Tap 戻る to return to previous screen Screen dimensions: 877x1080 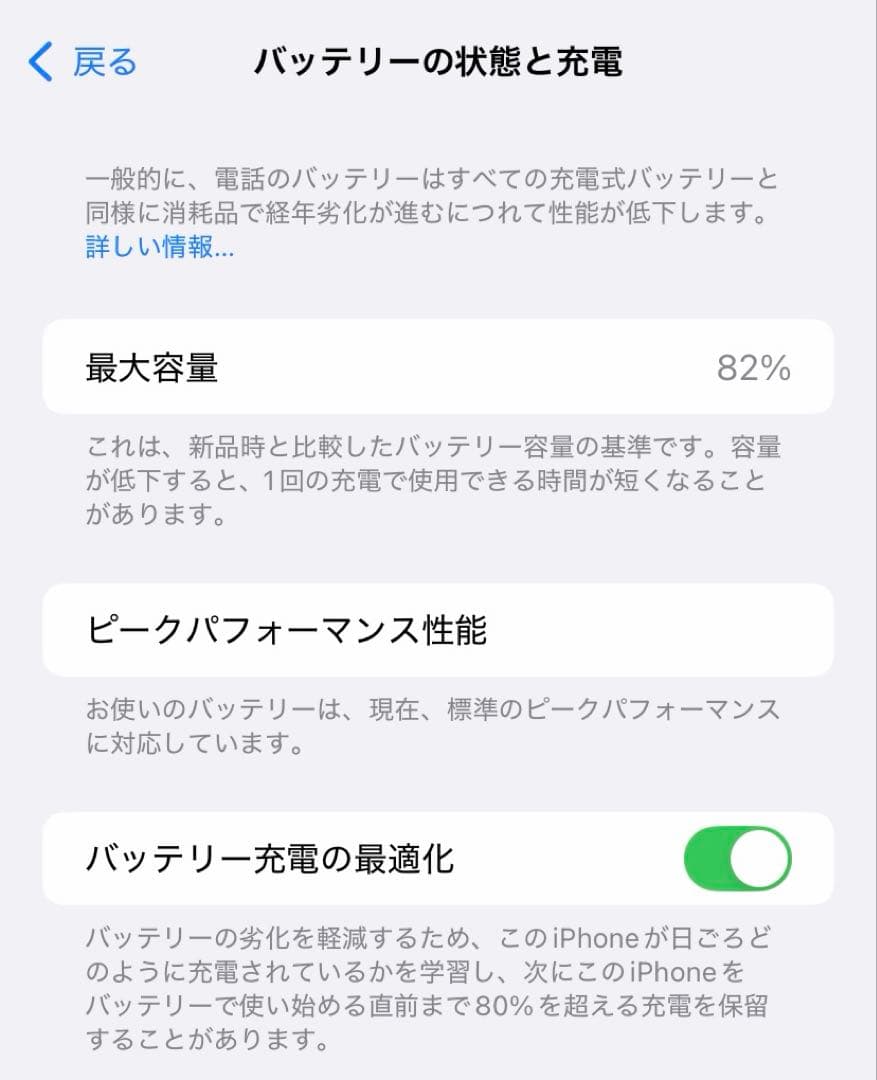click(100, 62)
